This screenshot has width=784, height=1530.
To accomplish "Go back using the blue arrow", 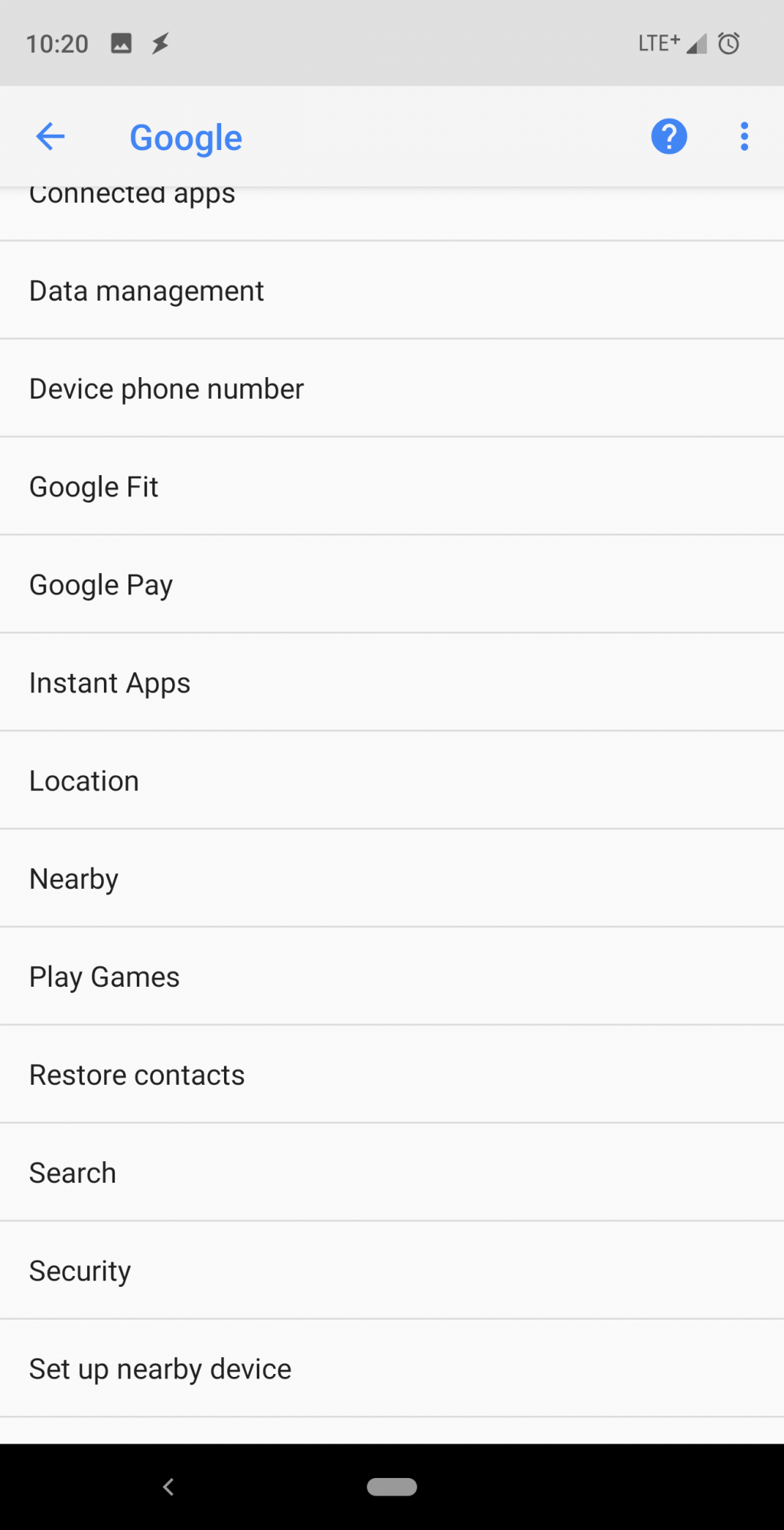I will [x=50, y=137].
